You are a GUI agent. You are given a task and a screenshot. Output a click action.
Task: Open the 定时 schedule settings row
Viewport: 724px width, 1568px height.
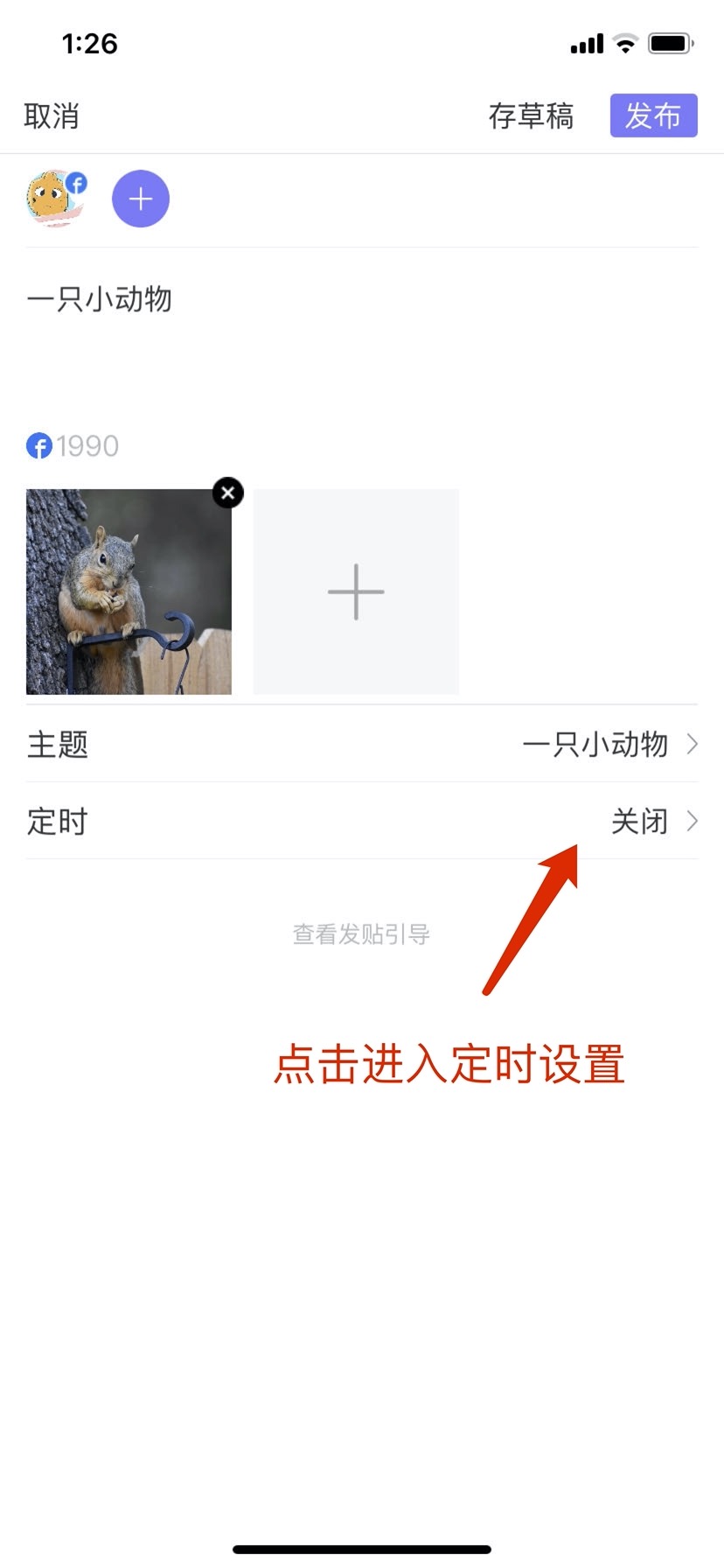362,822
